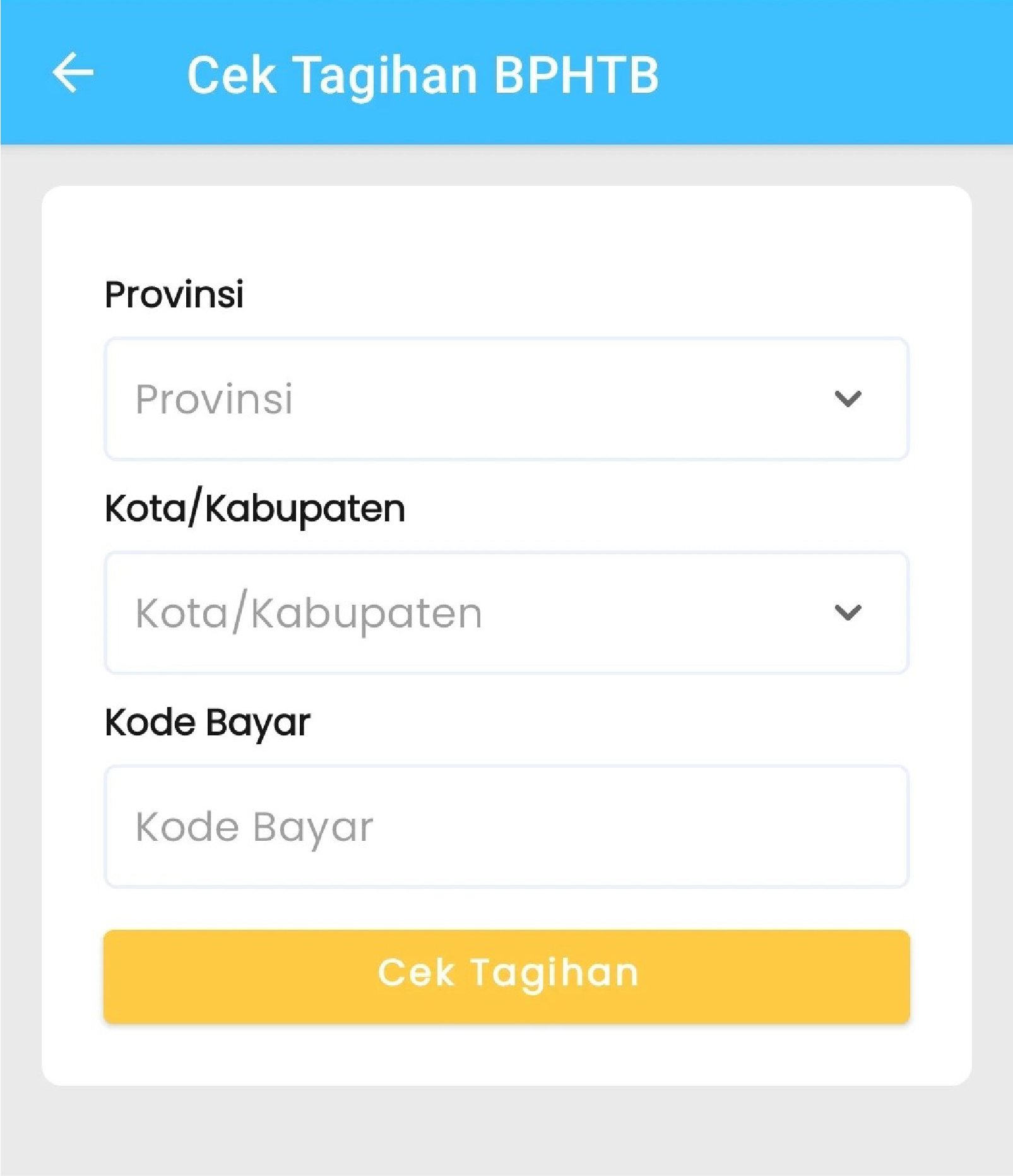Expand the Kota/Kabupaten dropdown
The image size is (1013, 1176).
point(506,613)
